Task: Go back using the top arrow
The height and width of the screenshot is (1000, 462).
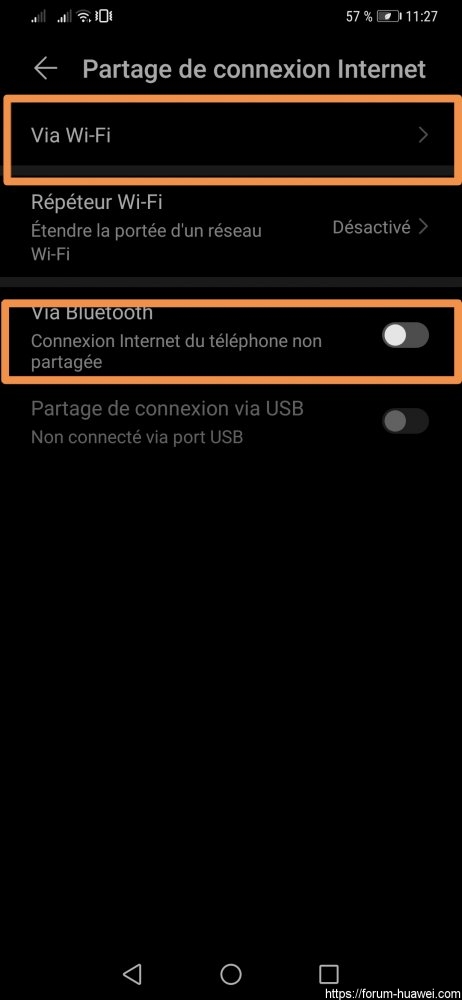Action: [46, 68]
